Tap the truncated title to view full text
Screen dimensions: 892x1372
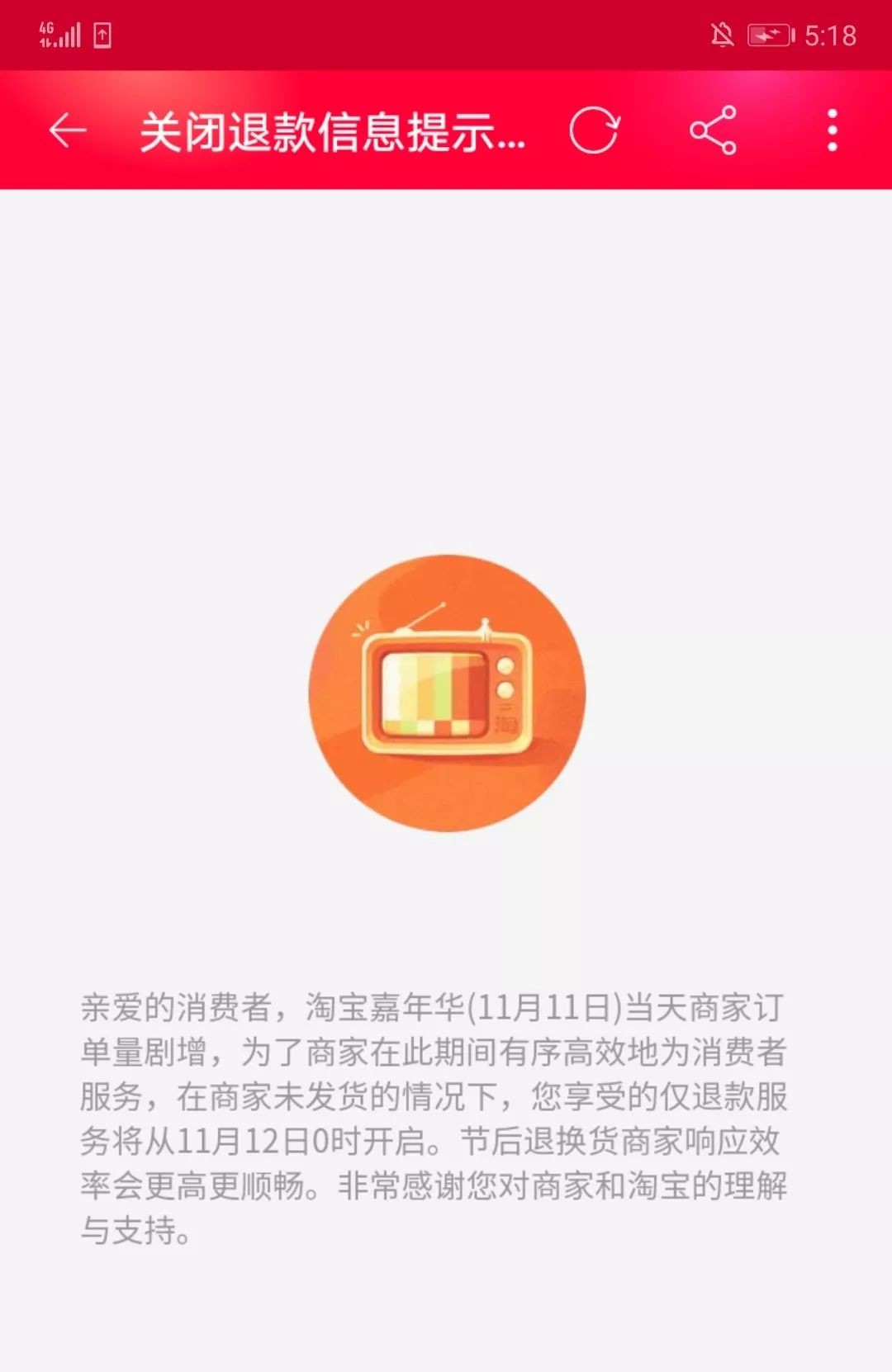330,130
